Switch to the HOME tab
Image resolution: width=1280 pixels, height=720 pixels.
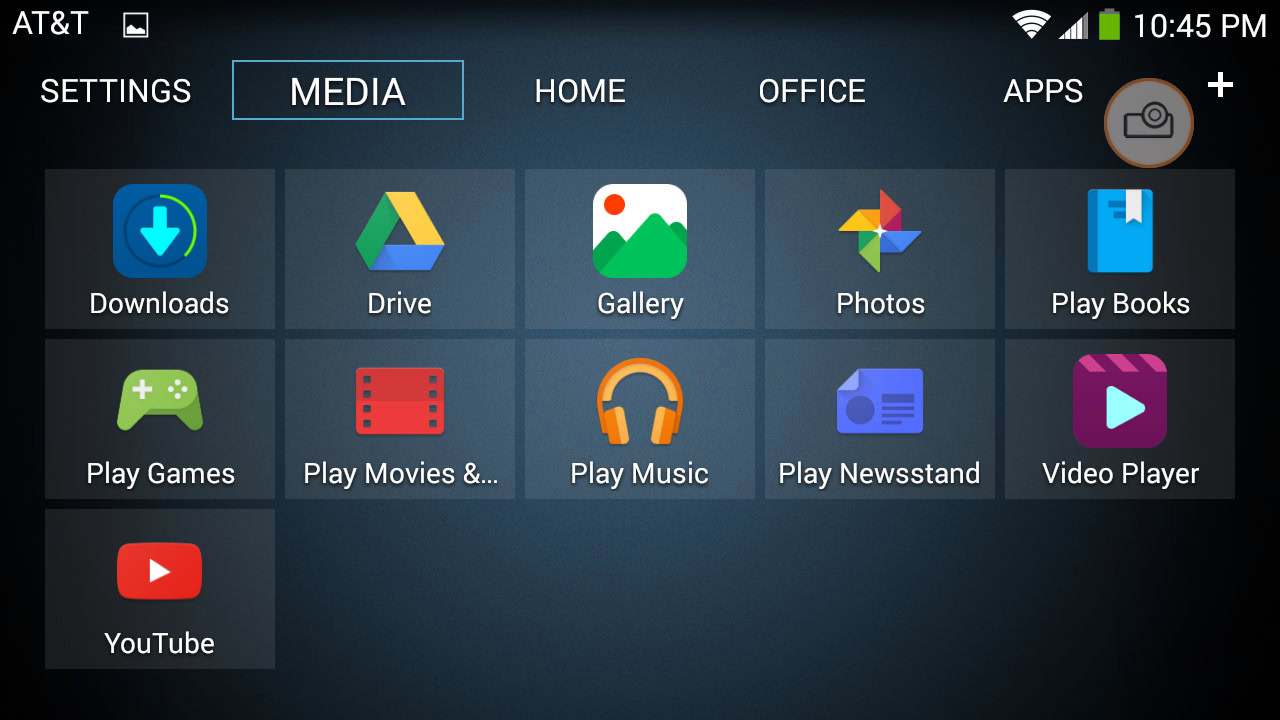click(580, 91)
